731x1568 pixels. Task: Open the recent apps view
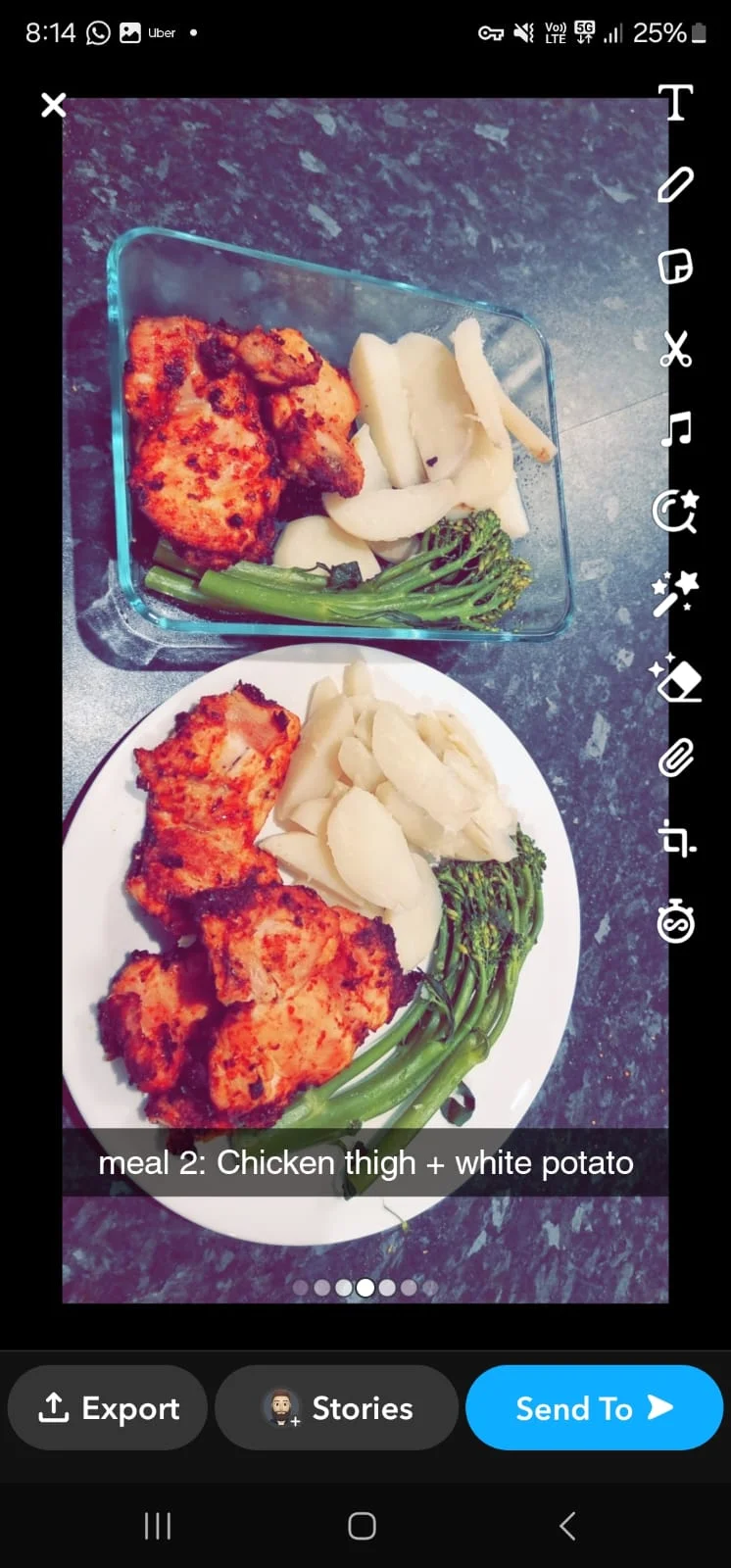(158, 1526)
